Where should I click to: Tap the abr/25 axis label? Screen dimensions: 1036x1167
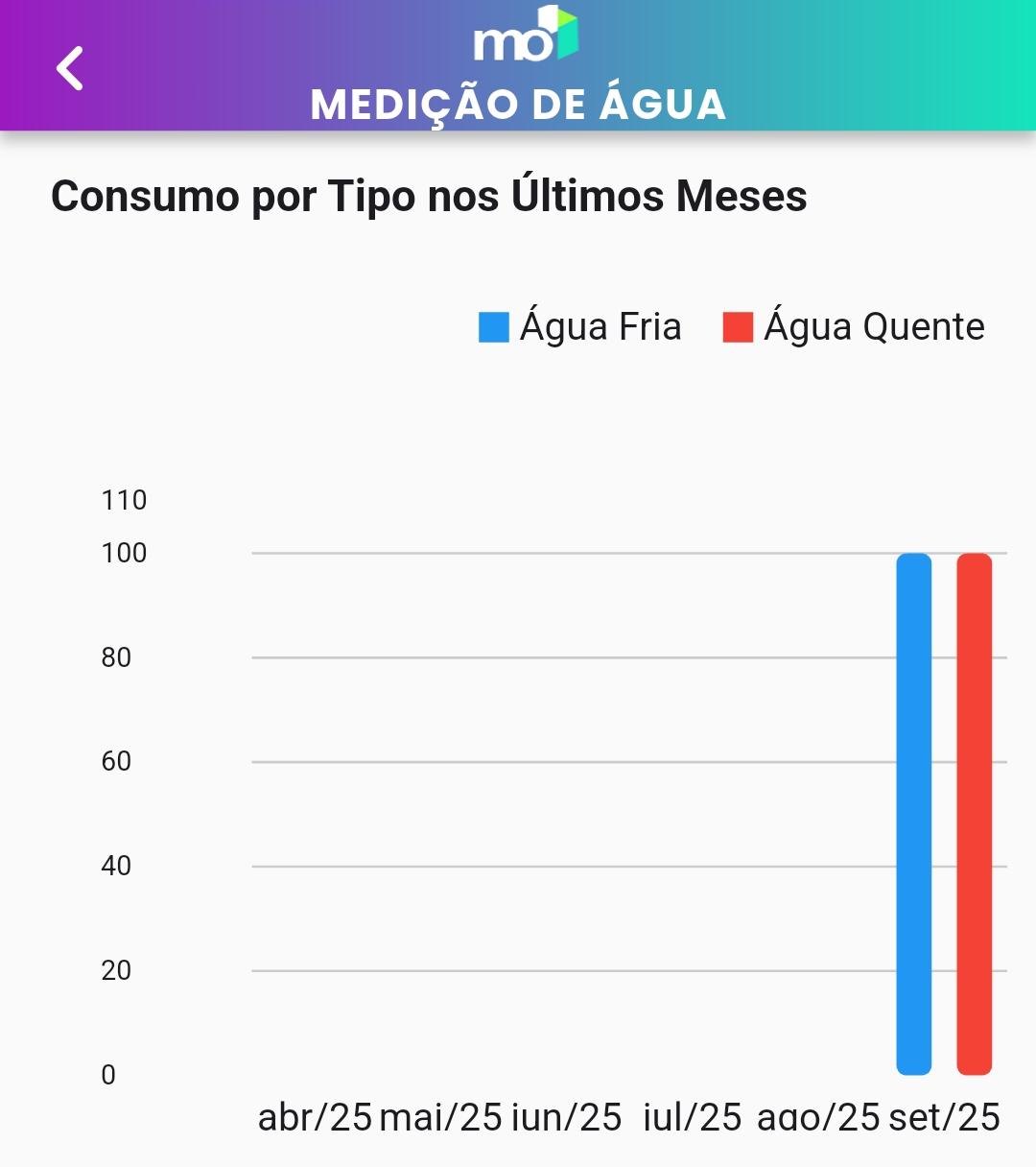pos(317,1116)
